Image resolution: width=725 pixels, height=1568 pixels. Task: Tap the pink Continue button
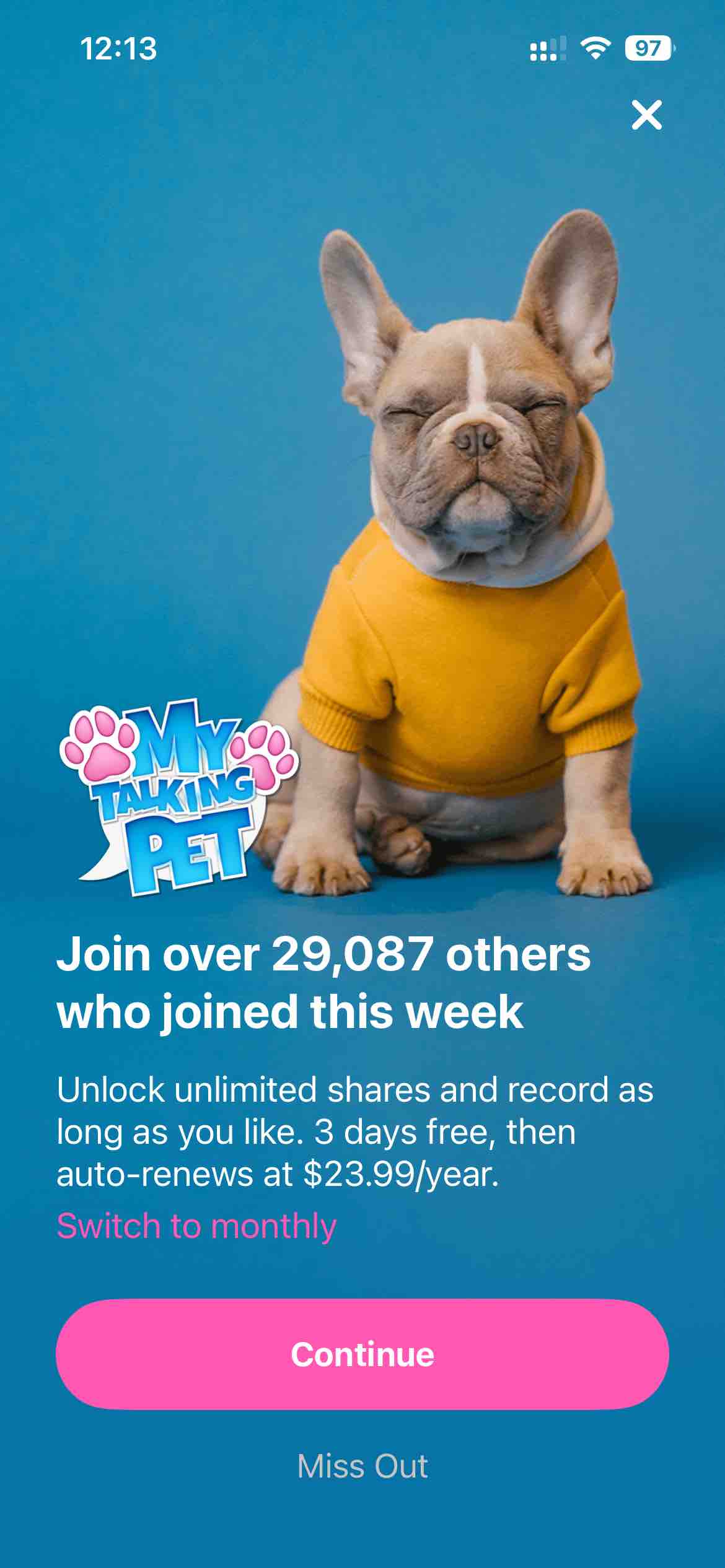362,1354
